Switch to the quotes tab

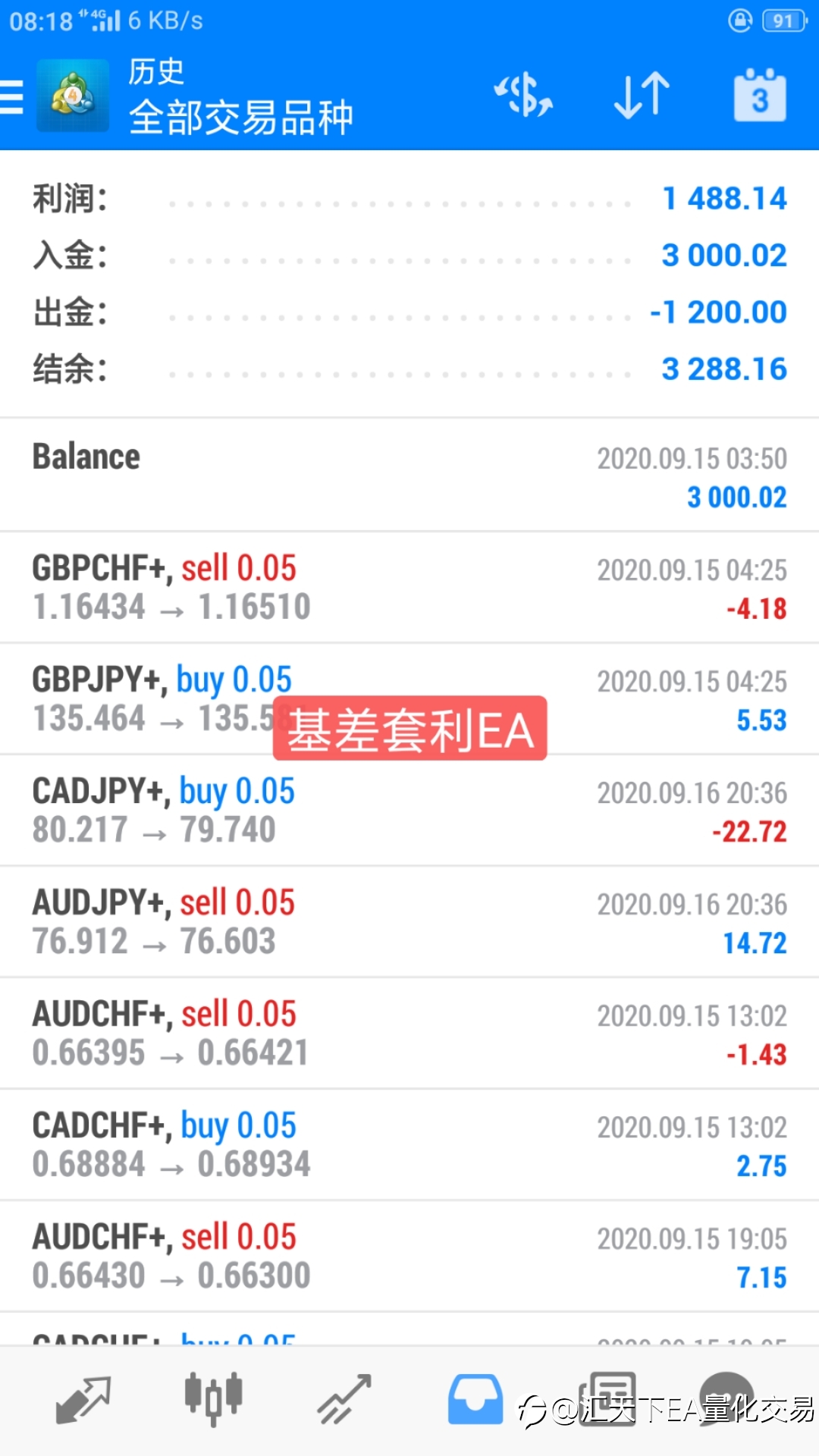[x=83, y=1399]
